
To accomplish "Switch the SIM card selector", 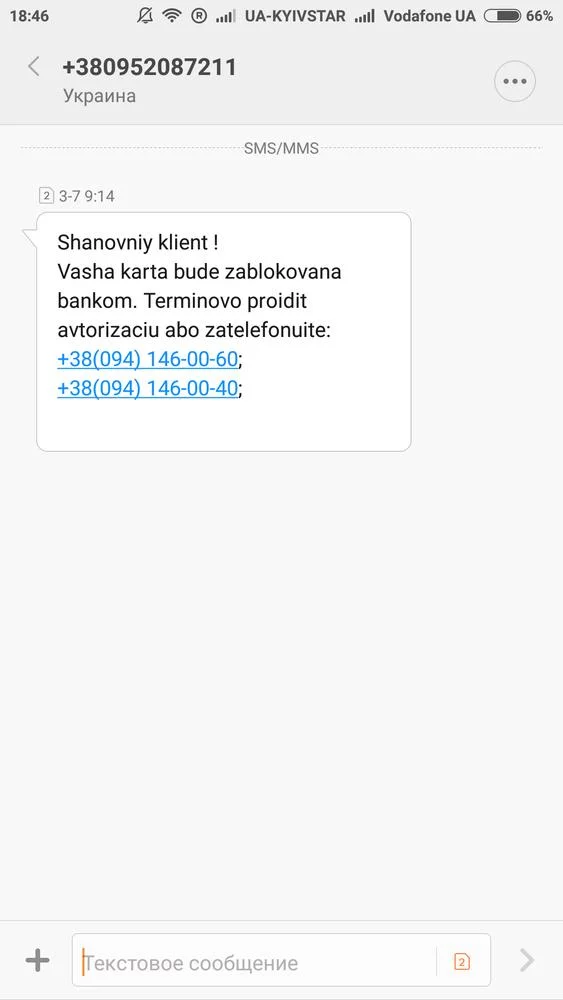I will pos(462,961).
